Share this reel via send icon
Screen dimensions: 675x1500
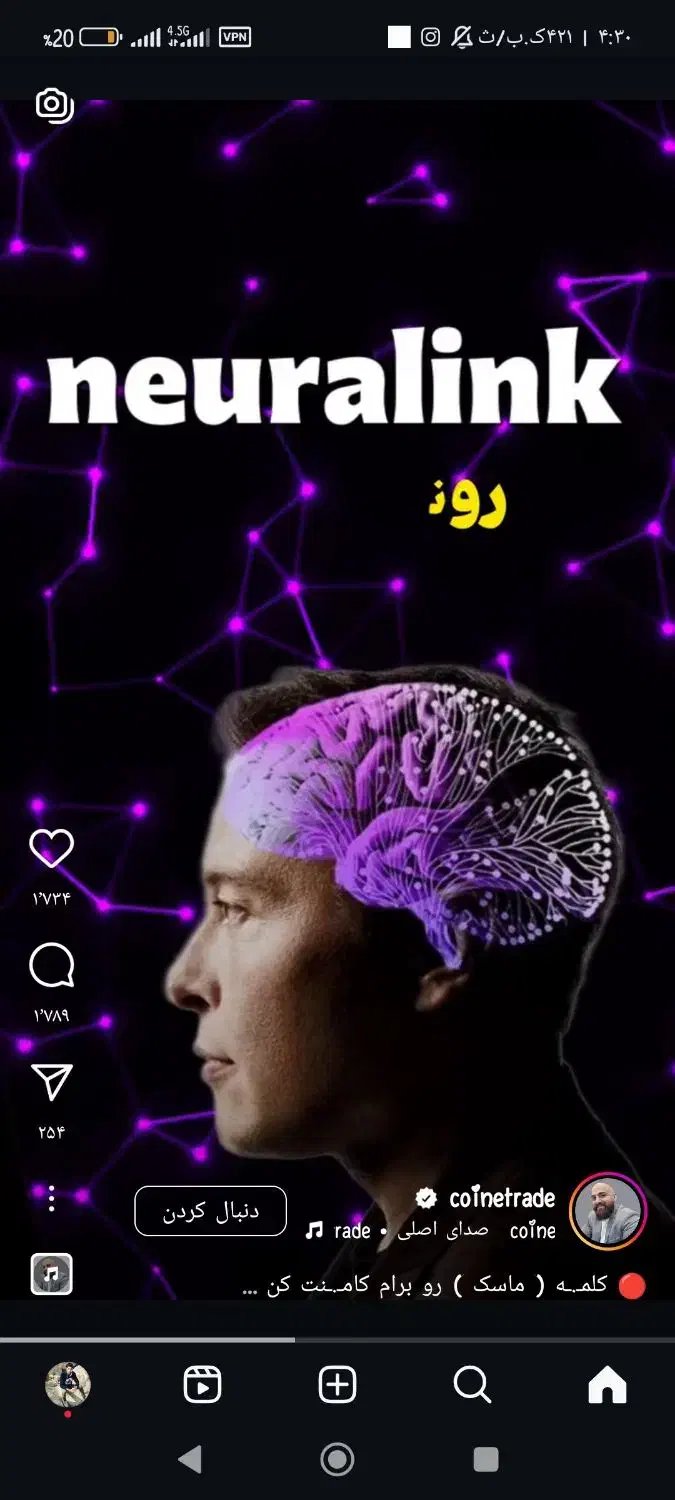coord(52,1083)
